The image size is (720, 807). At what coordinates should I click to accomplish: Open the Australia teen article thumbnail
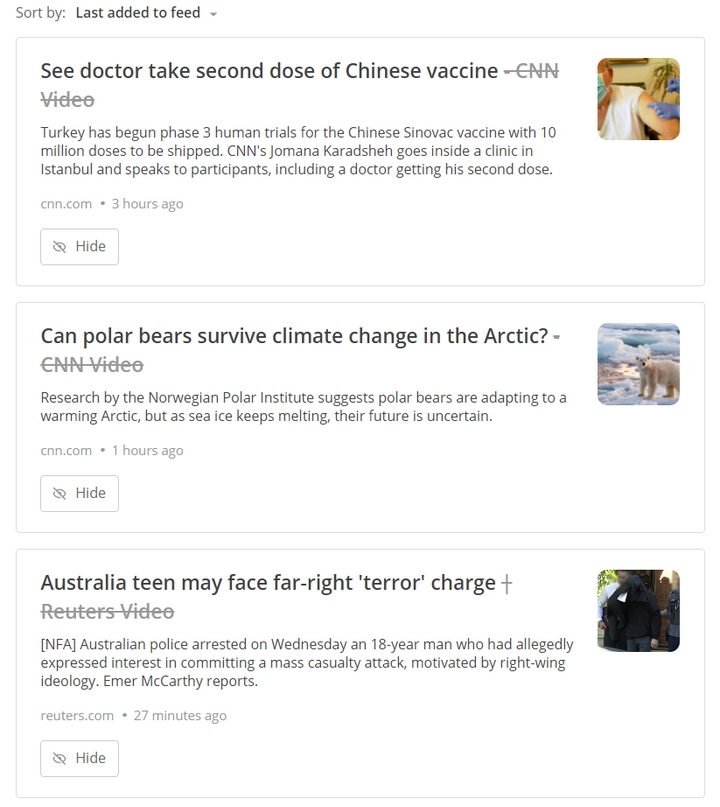[x=638, y=610]
